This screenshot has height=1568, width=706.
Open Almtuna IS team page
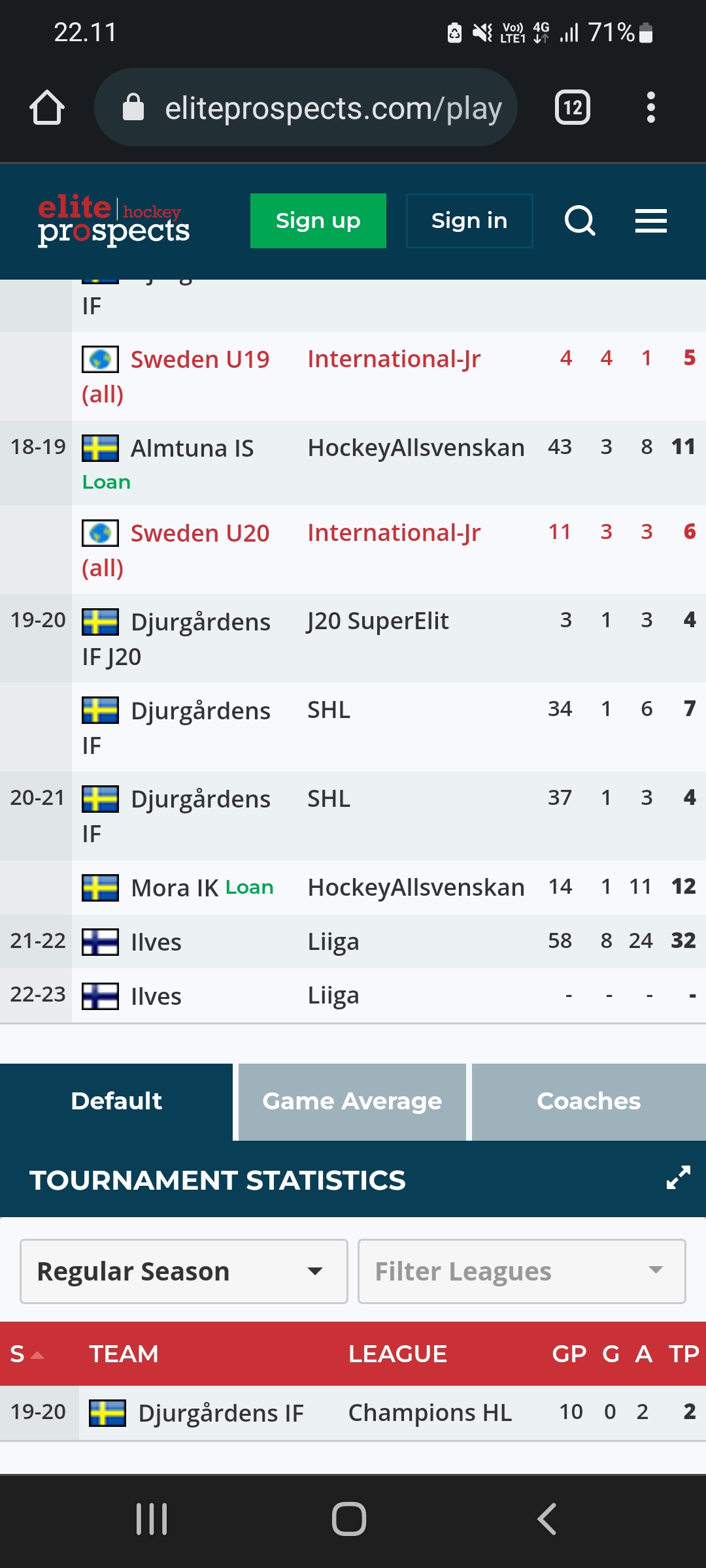pyautogui.click(x=192, y=448)
